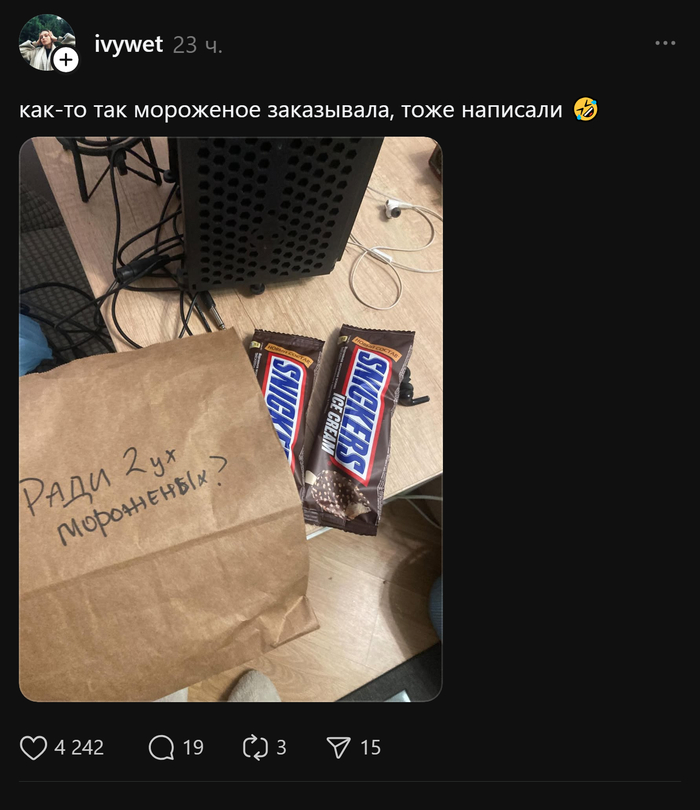700x810 pixels.
Task: Share the post via send icon
Action: pos(339,747)
